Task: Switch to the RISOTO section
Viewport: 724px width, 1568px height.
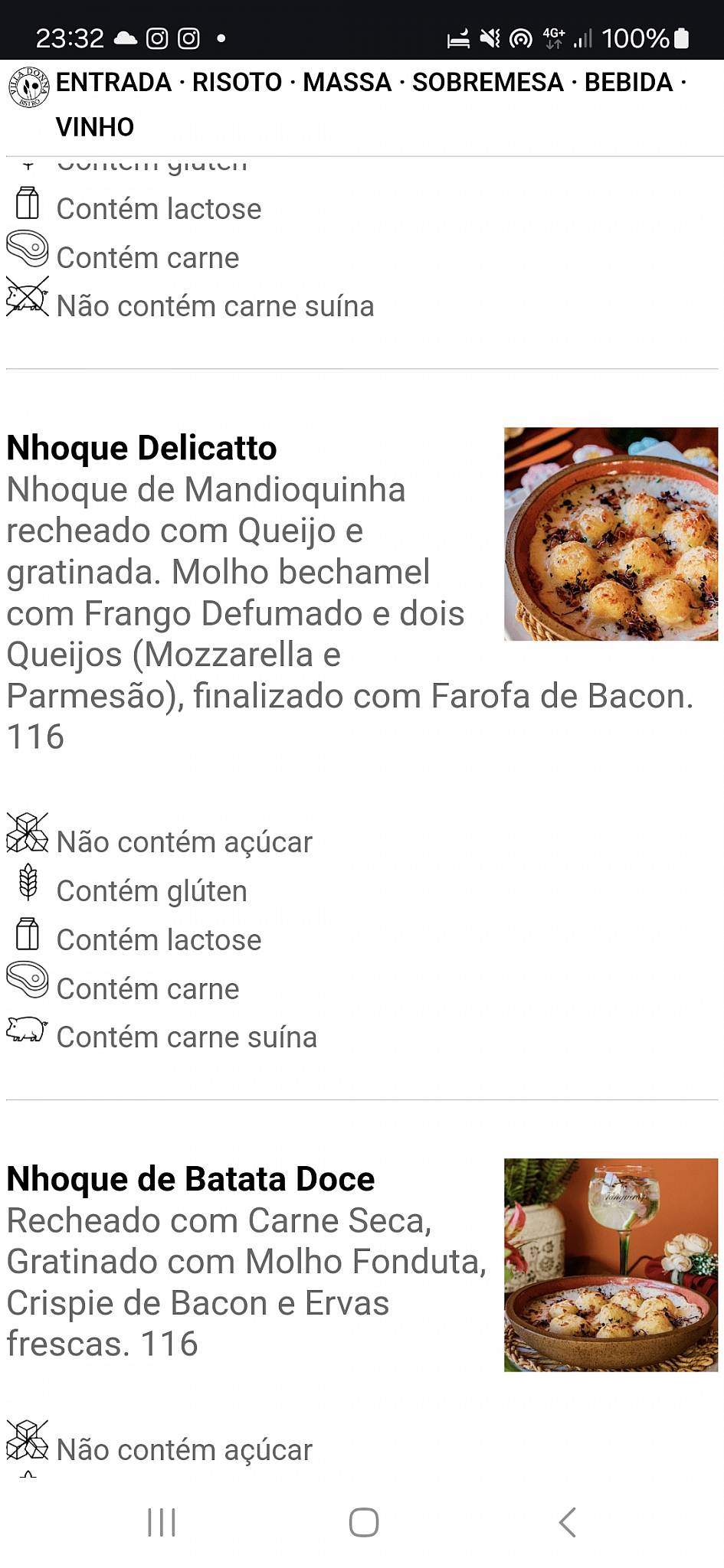Action: 237,83
